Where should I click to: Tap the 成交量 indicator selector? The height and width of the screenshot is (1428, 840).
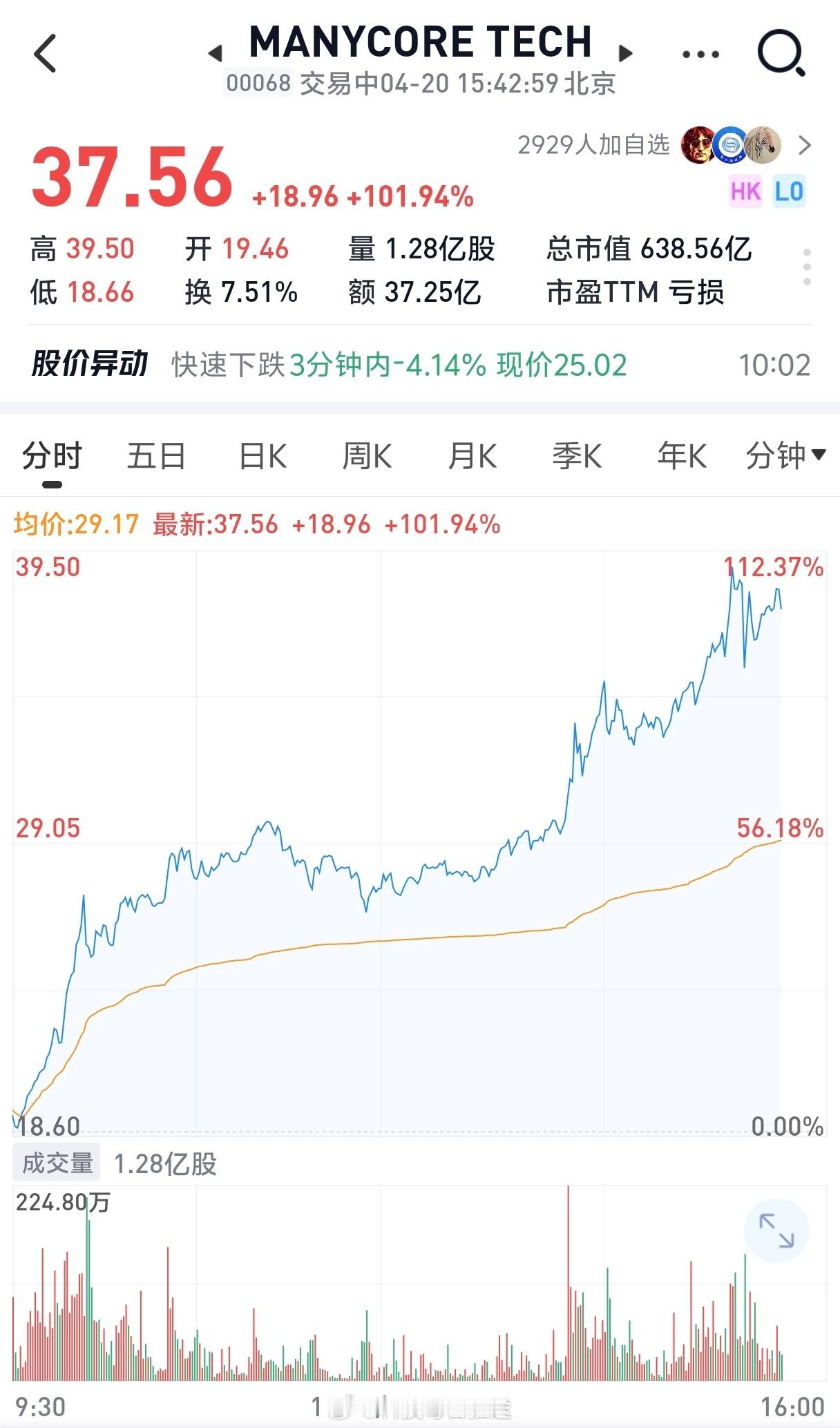click(57, 1164)
